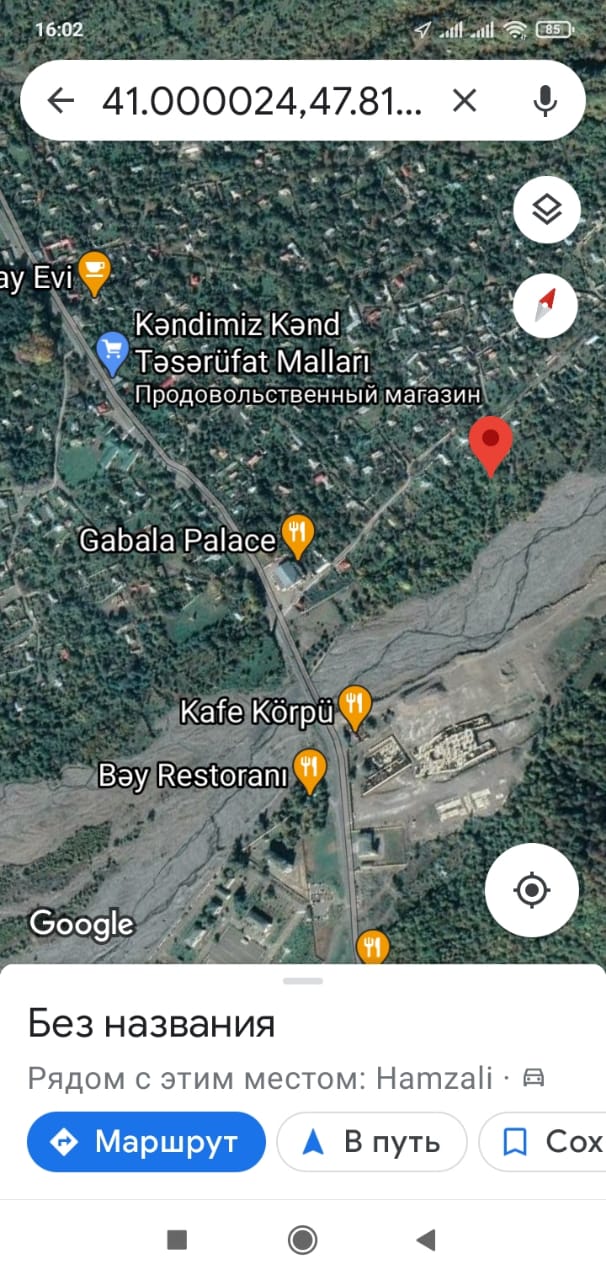Viewport: 606px width, 1280px height.
Task: Tap the Маршрут directions button
Action: tap(146, 1141)
